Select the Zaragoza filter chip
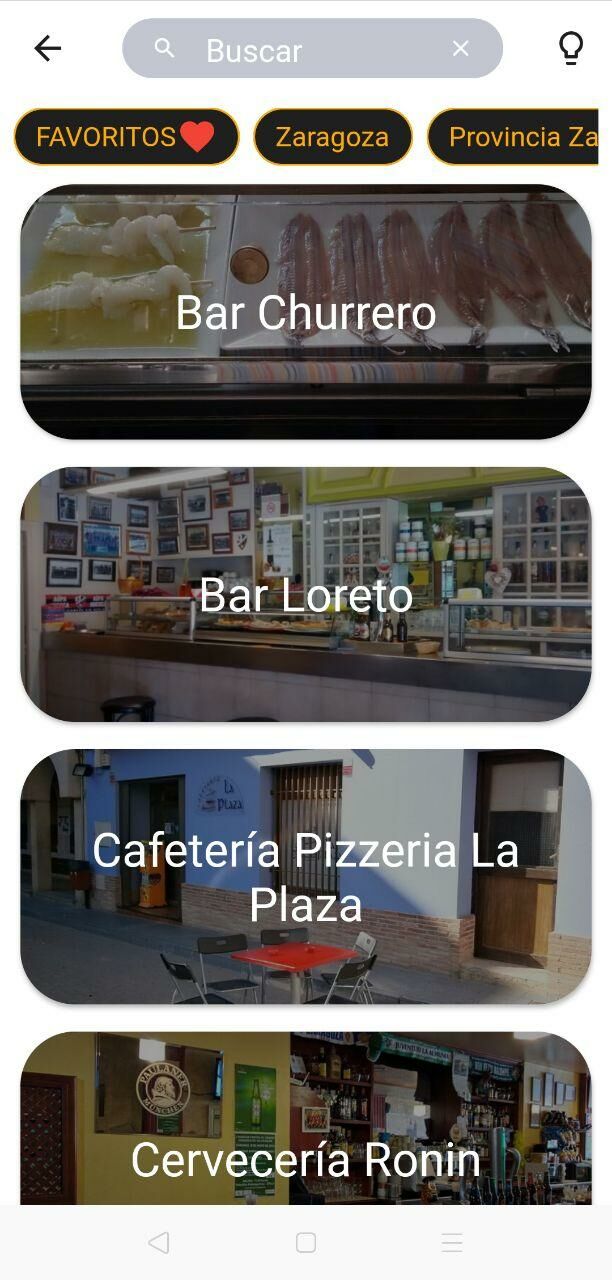Screen dimensions: 612x1280 coord(332,137)
